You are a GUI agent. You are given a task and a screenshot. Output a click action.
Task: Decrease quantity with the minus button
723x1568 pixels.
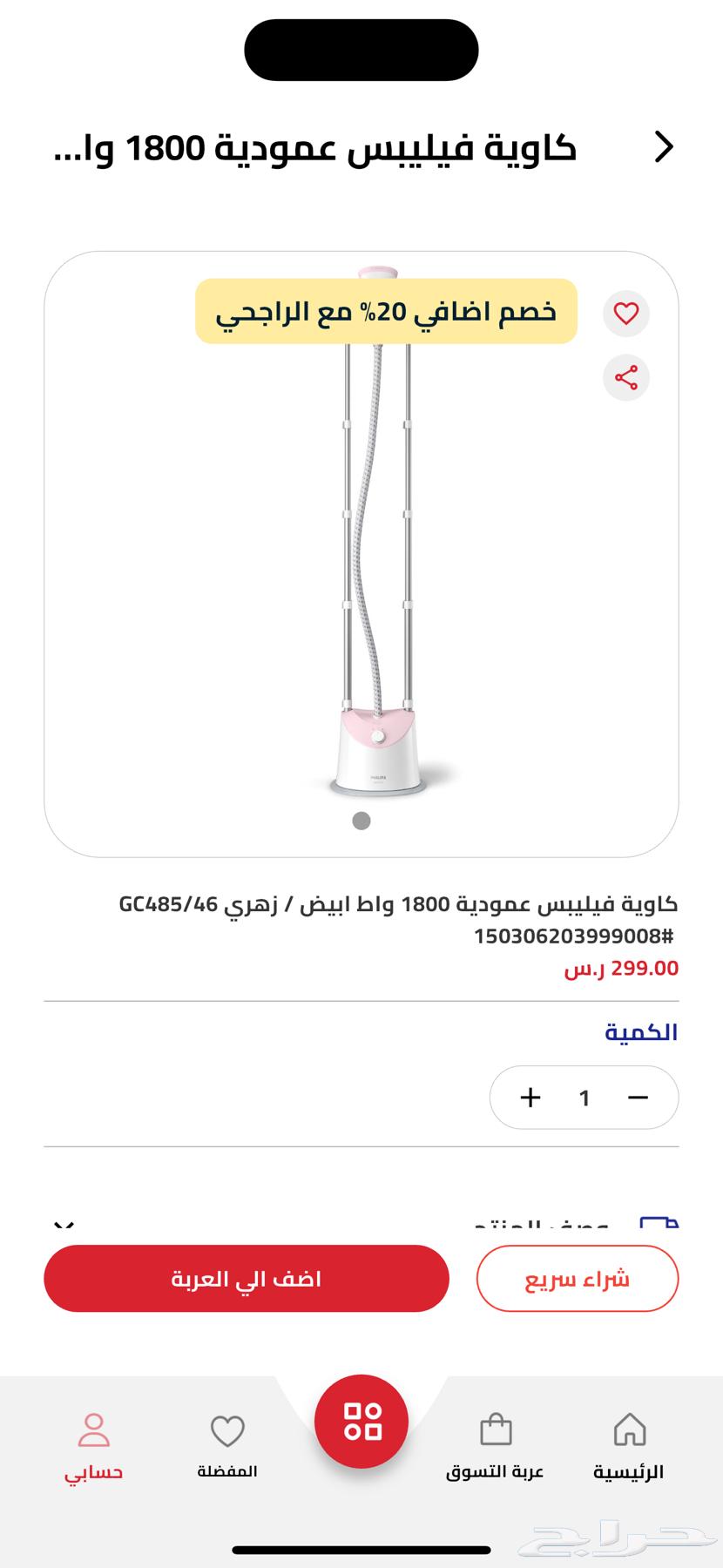638,1098
